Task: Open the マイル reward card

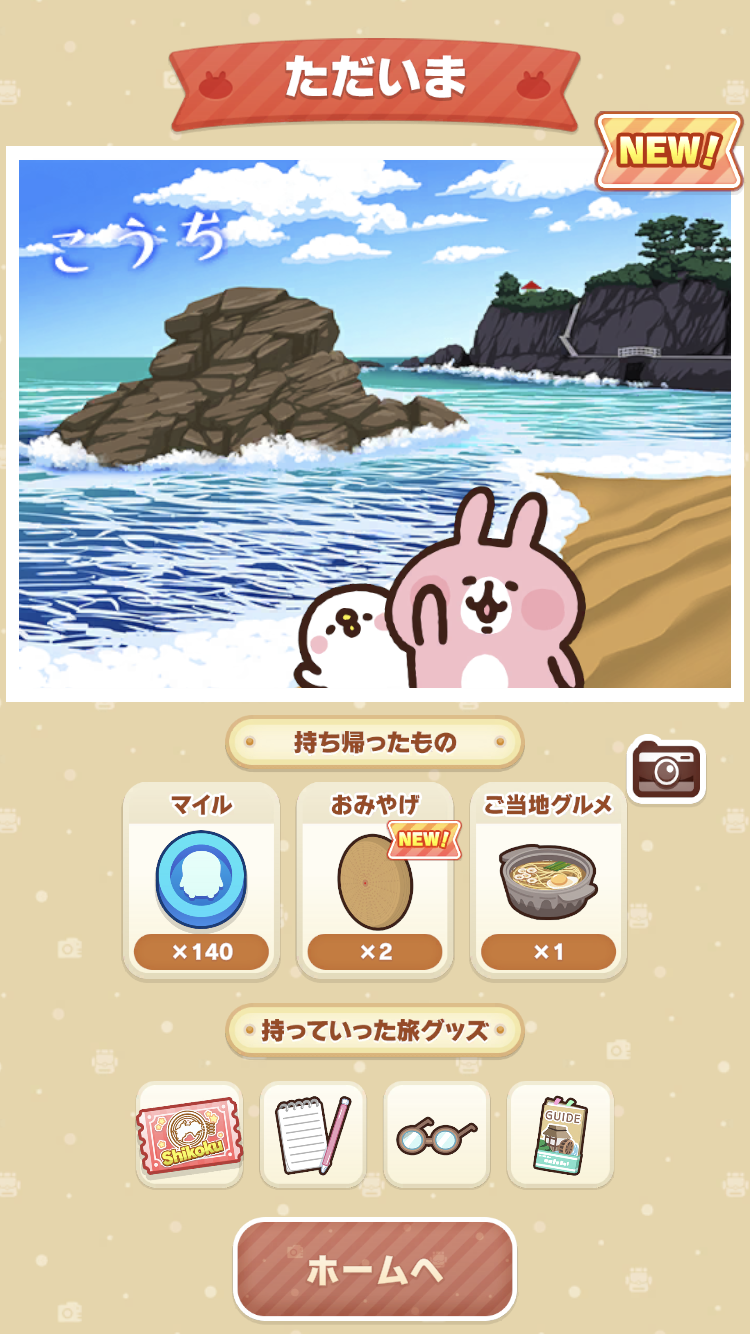Action: click(x=201, y=881)
